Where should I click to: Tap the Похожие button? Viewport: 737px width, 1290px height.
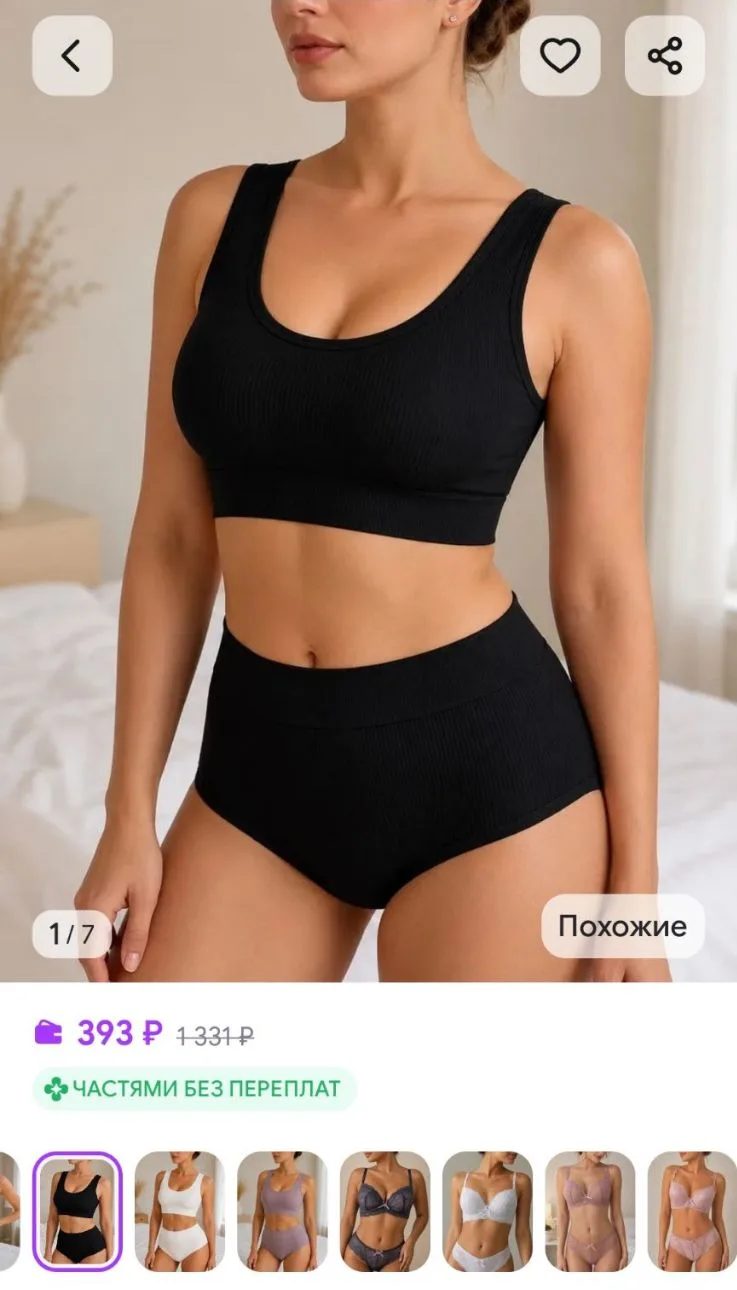pyautogui.click(x=623, y=926)
